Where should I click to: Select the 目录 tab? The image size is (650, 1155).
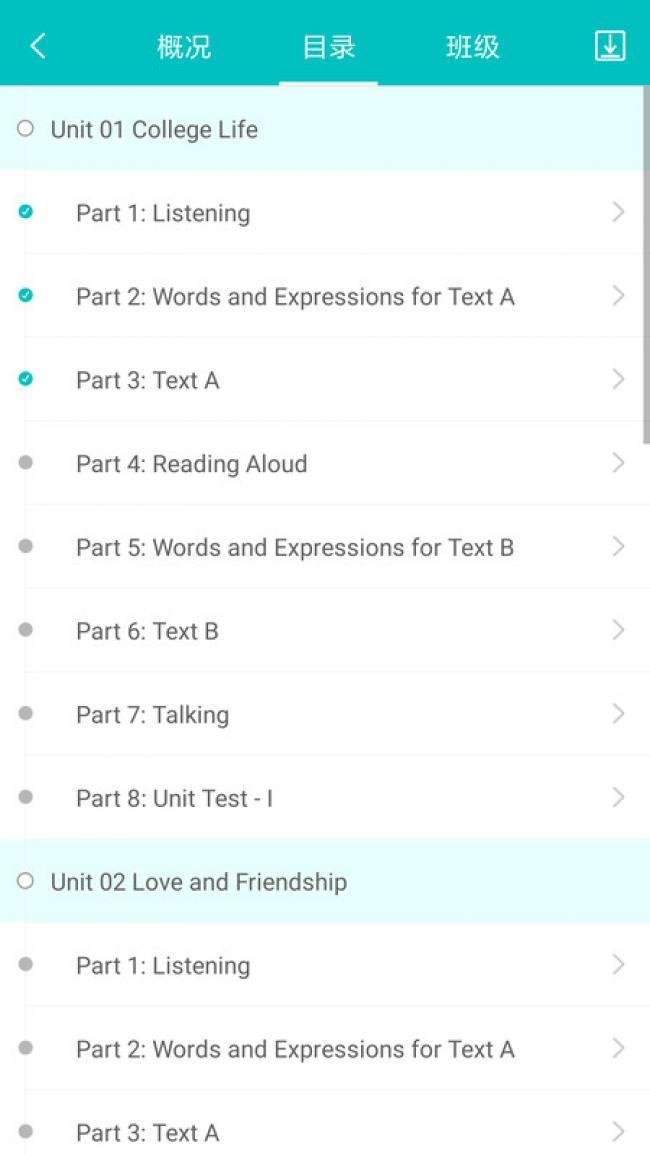pos(329,46)
